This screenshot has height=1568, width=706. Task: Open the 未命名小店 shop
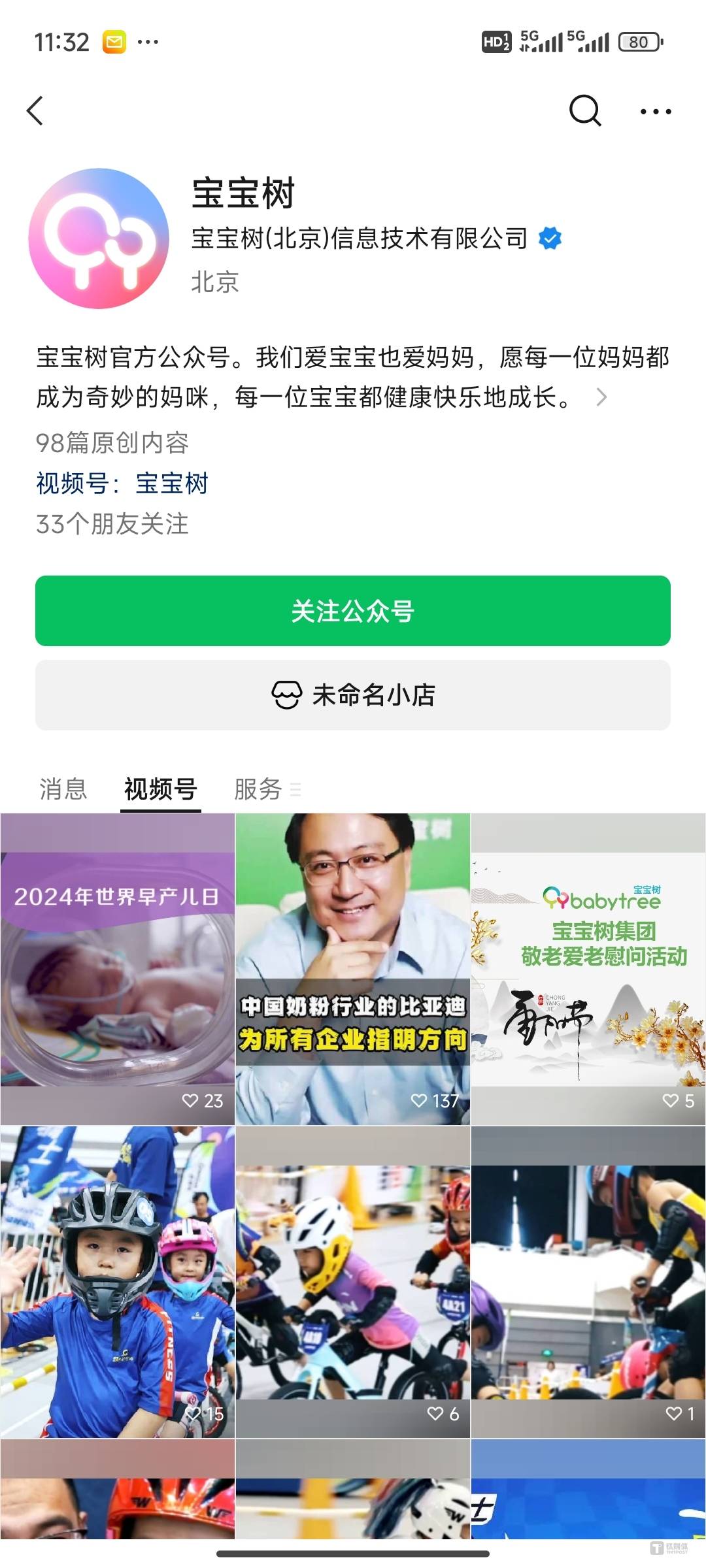tap(353, 695)
